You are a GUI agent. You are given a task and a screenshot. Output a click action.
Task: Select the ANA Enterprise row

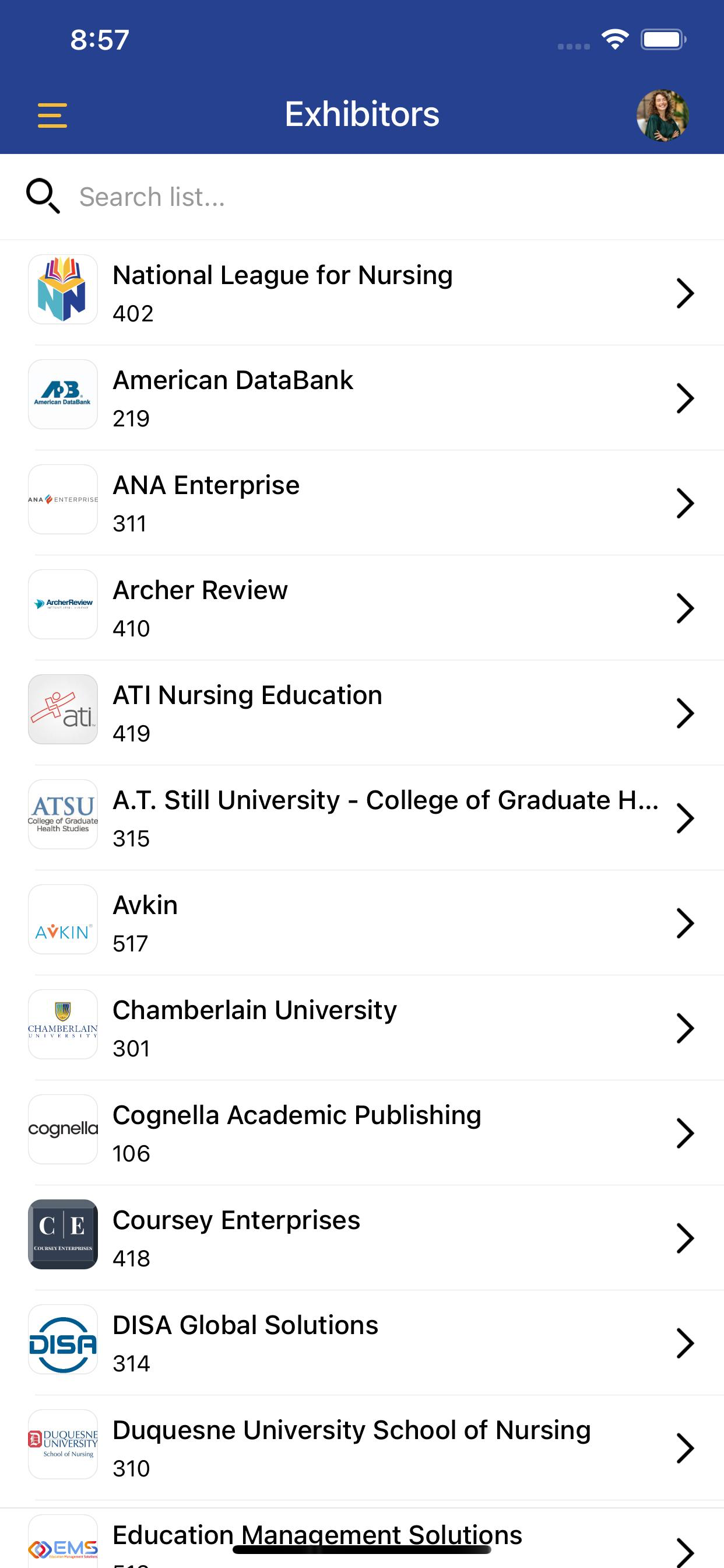pyautogui.click(x=362, y=503)
